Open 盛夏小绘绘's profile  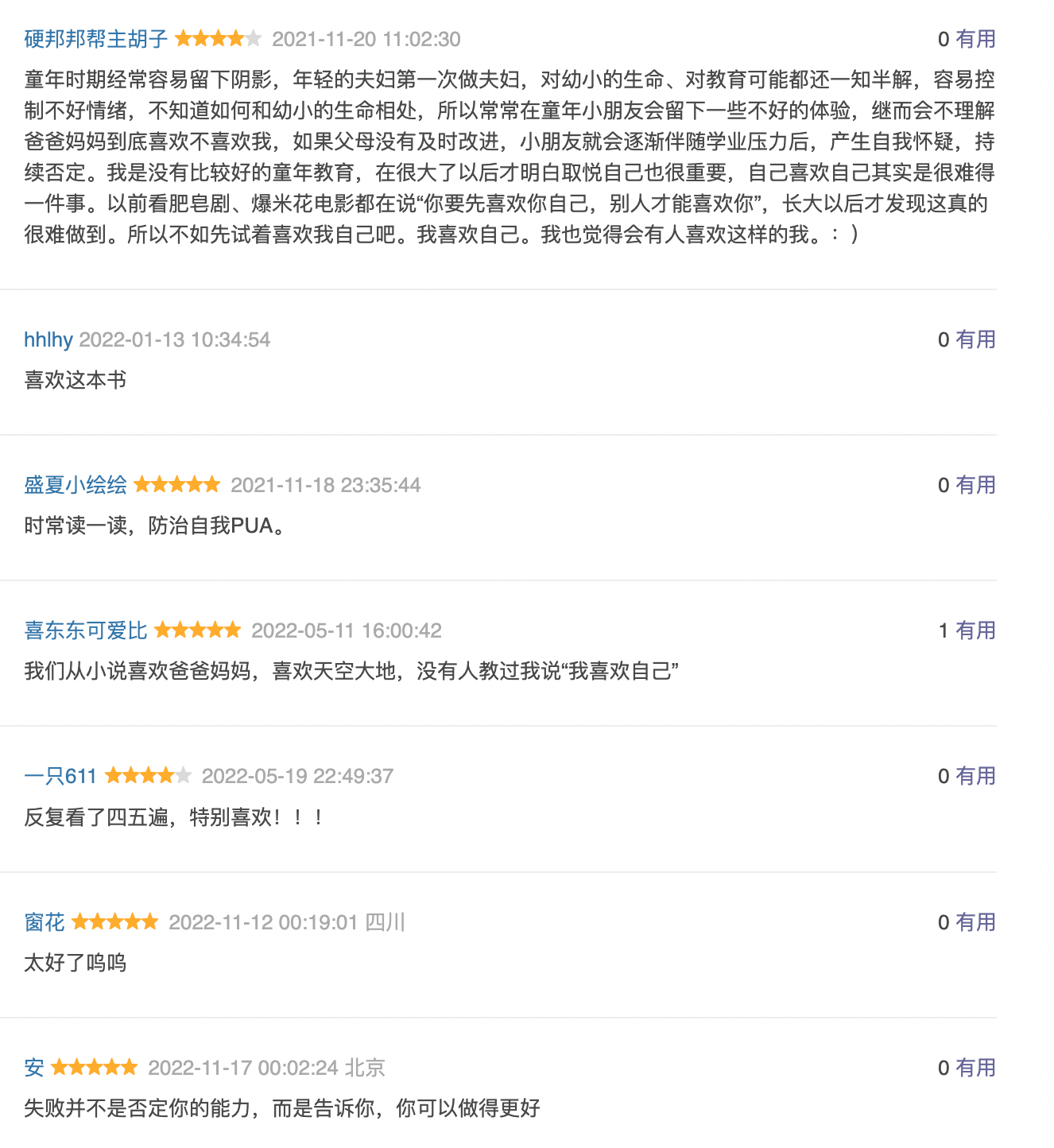pos(75,484)
